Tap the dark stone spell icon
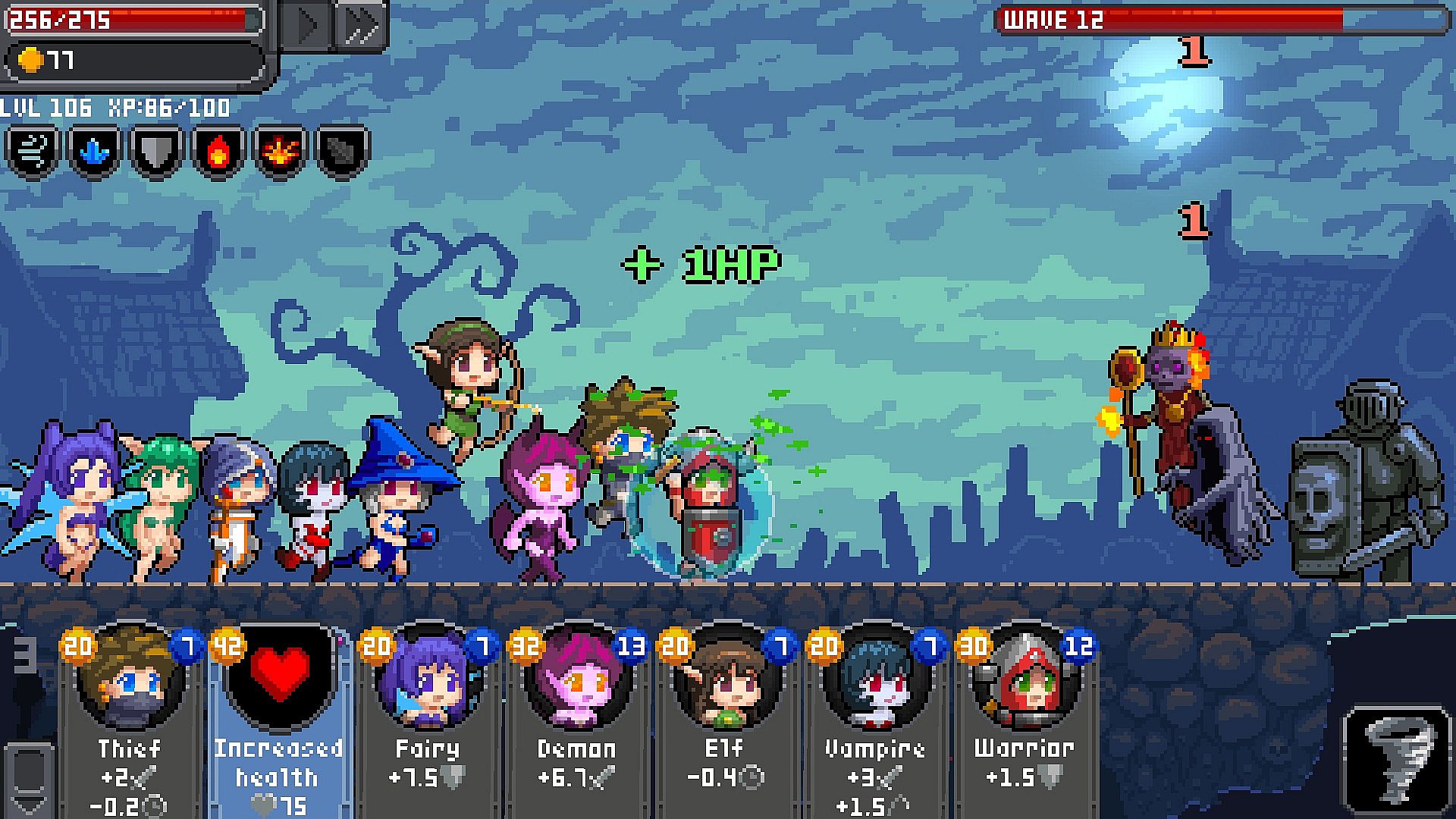This screenshot has height=819, width=1456. point(342,152)
